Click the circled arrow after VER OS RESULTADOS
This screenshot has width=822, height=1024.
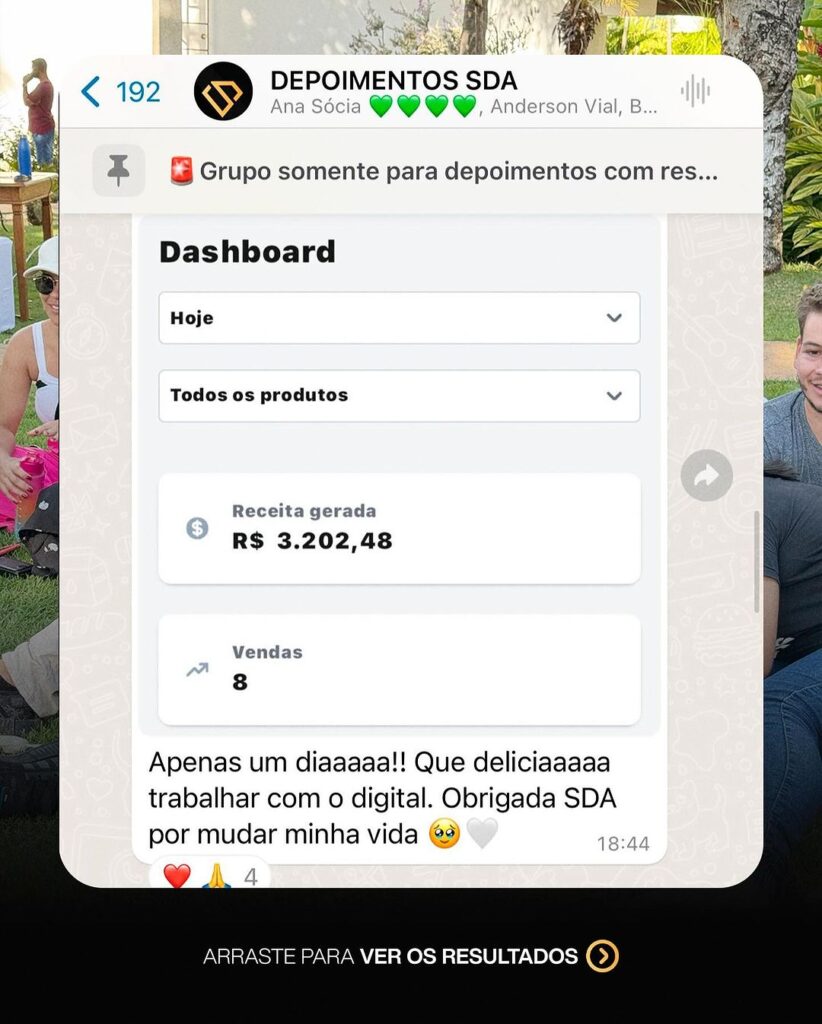click(603, 956)
